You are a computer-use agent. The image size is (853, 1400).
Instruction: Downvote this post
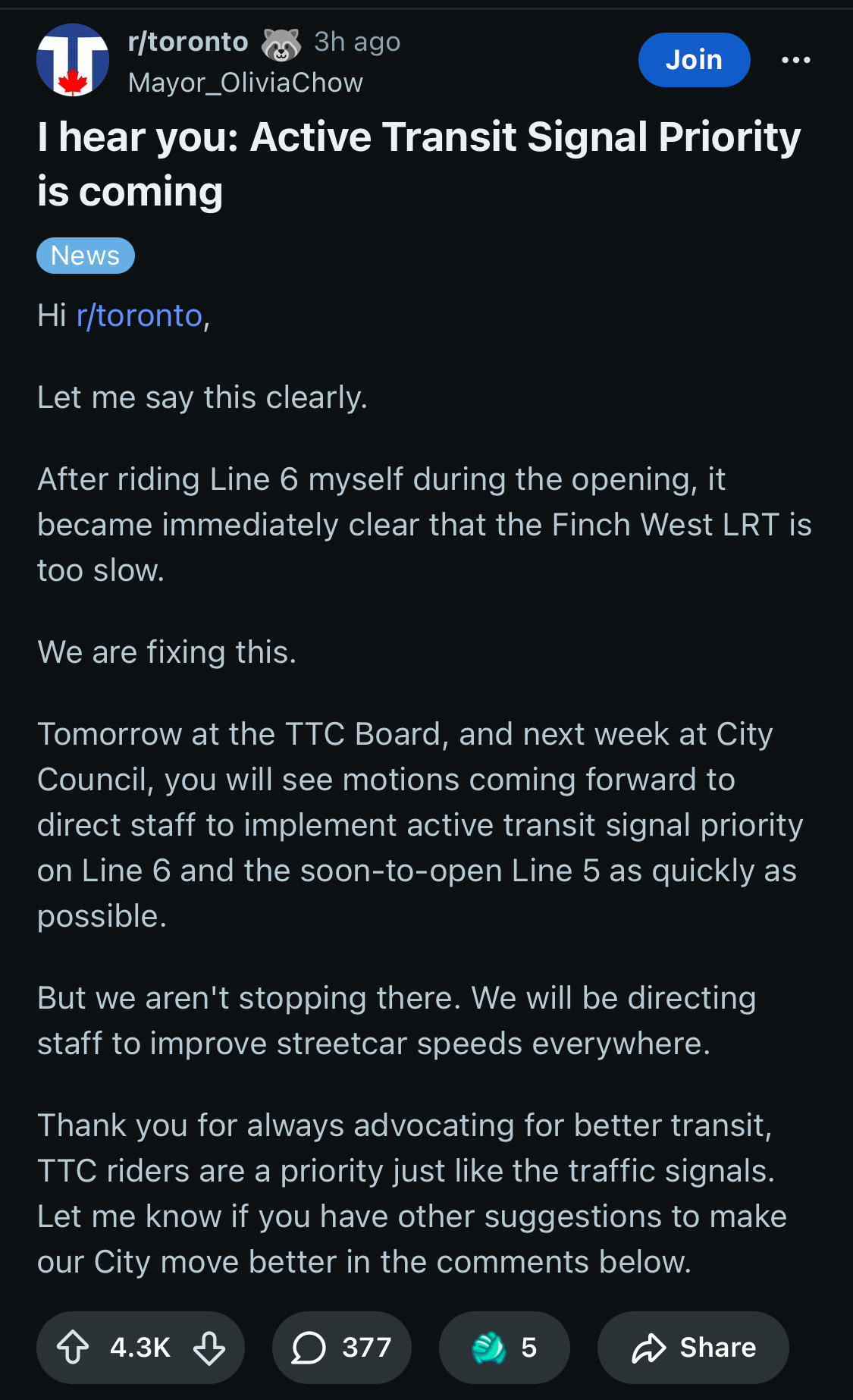point(209,1348)
